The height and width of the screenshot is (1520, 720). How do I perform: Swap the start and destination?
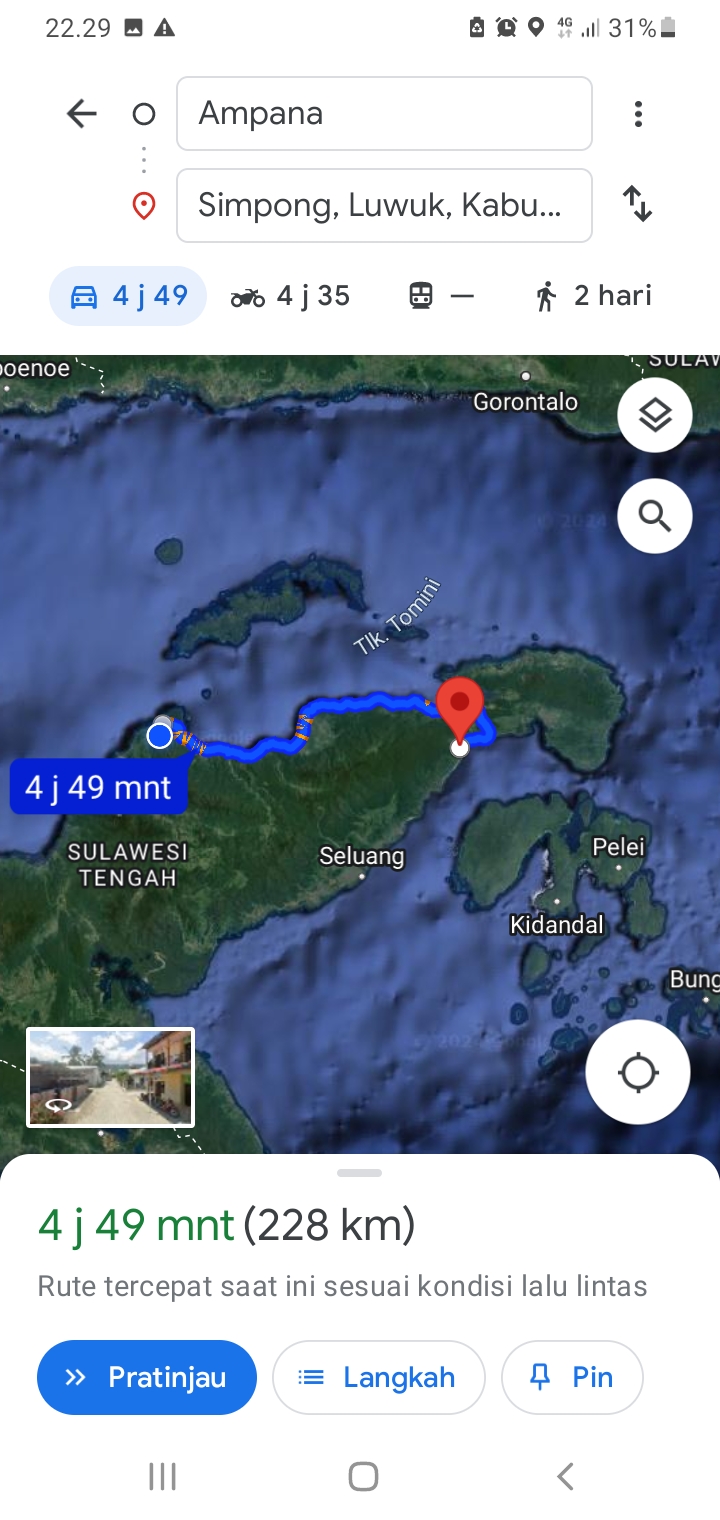pos(638,204)
